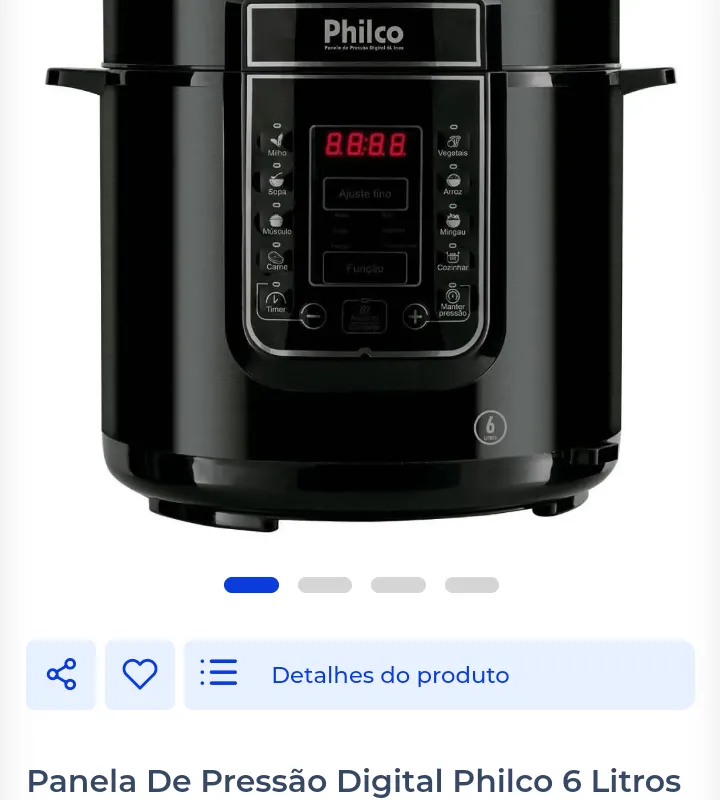Select the Sopa soup bowl icon
The width and height of the screenshot is (720, 800).
click(x=274, y=180)
